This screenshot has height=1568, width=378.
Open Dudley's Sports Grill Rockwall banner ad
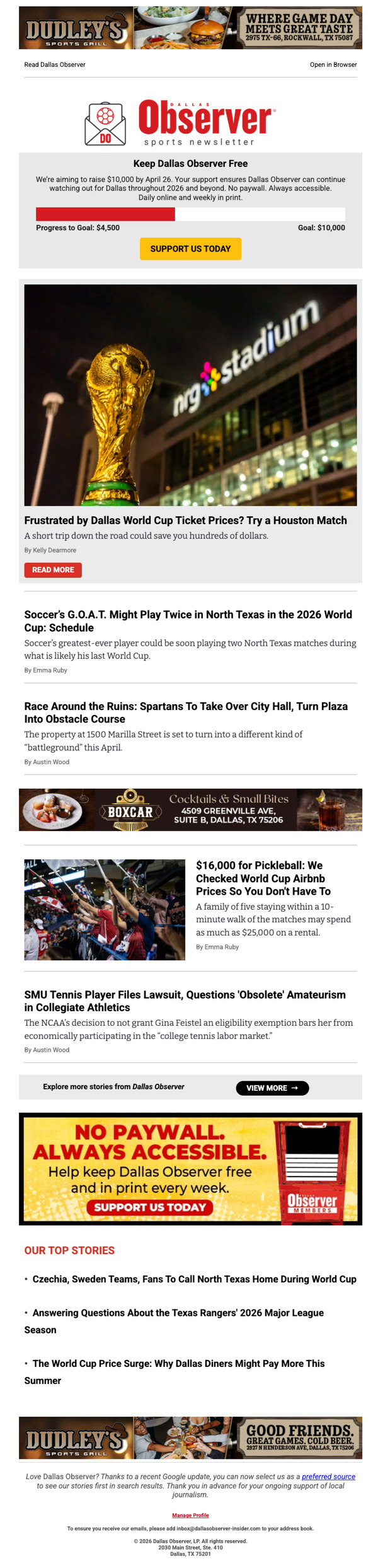pos(190,28)
